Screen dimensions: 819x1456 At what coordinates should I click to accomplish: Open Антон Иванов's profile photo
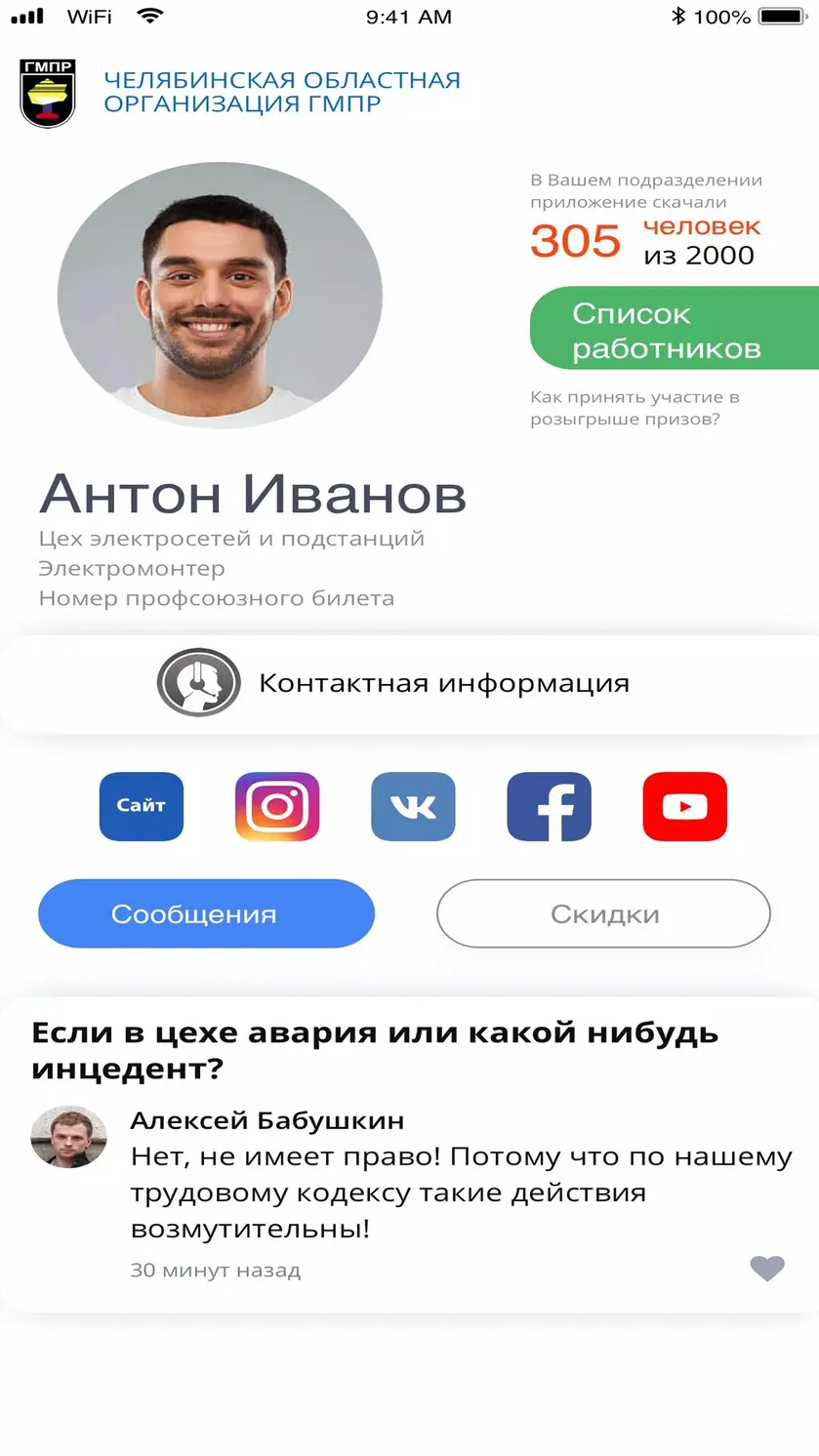[x=220, y=296]
